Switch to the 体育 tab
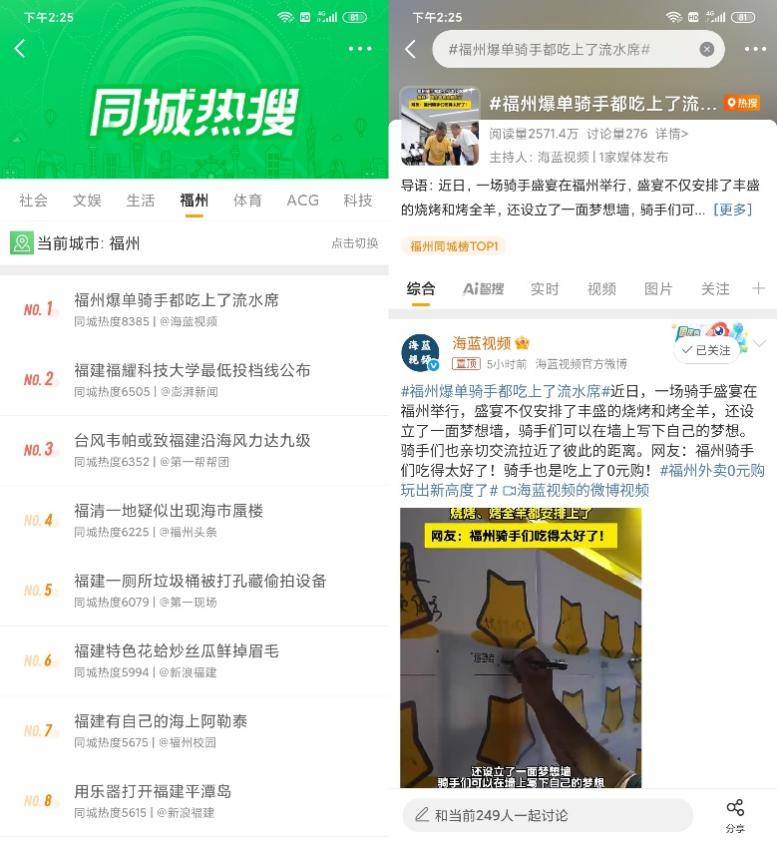This screenshot has height=842, width=777. [x=247, y=200]
